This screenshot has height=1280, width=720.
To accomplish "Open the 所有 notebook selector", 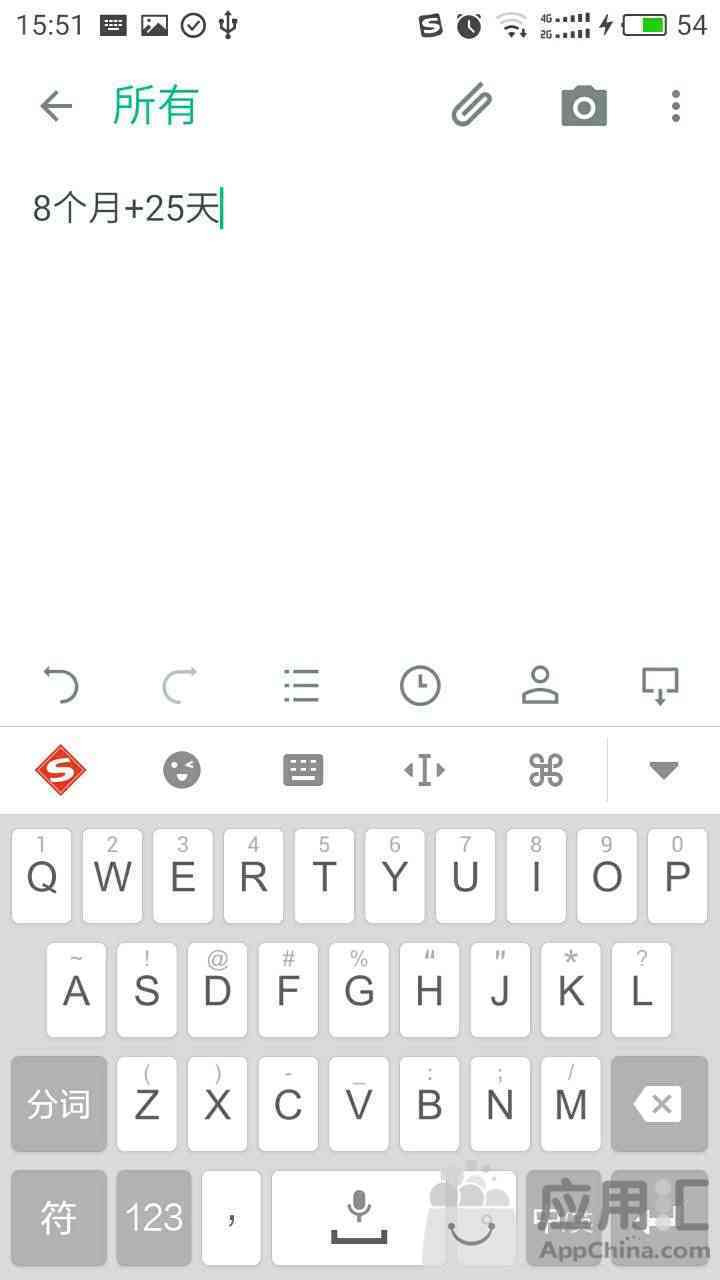I will coord(155,106).
